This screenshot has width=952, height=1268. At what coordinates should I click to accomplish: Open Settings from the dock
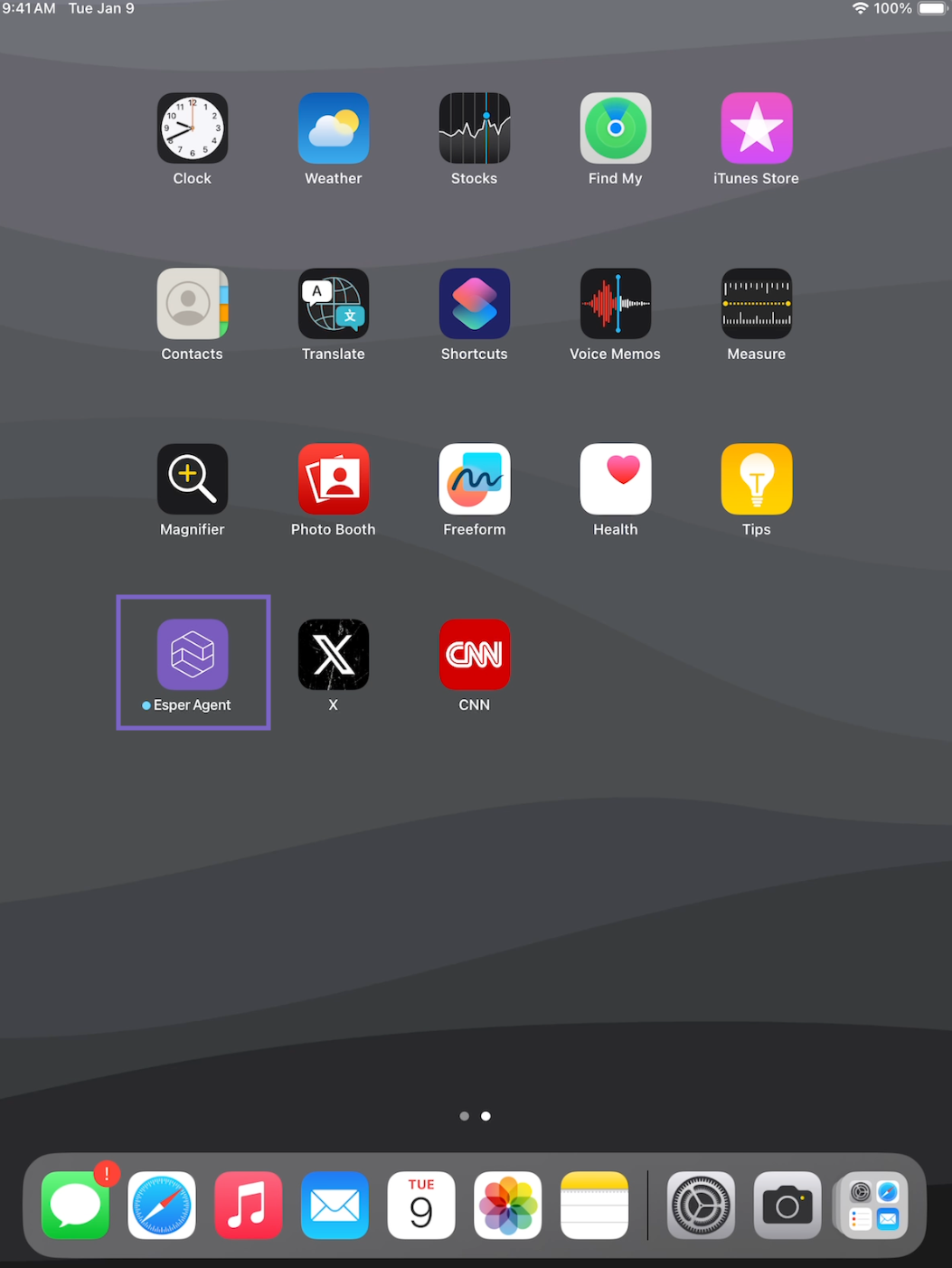701,1206
